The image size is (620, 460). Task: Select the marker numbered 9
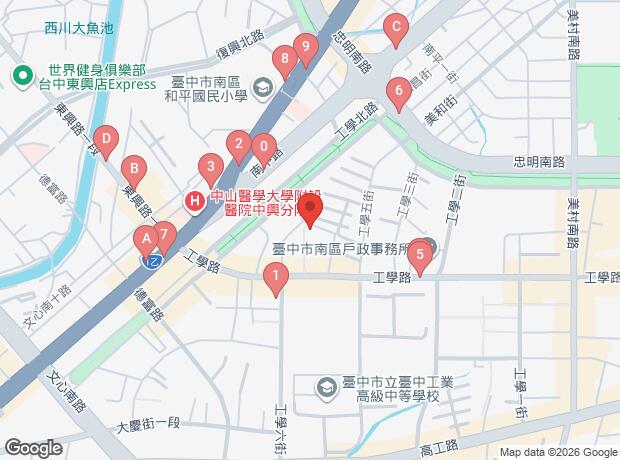[x=305, y=48]
